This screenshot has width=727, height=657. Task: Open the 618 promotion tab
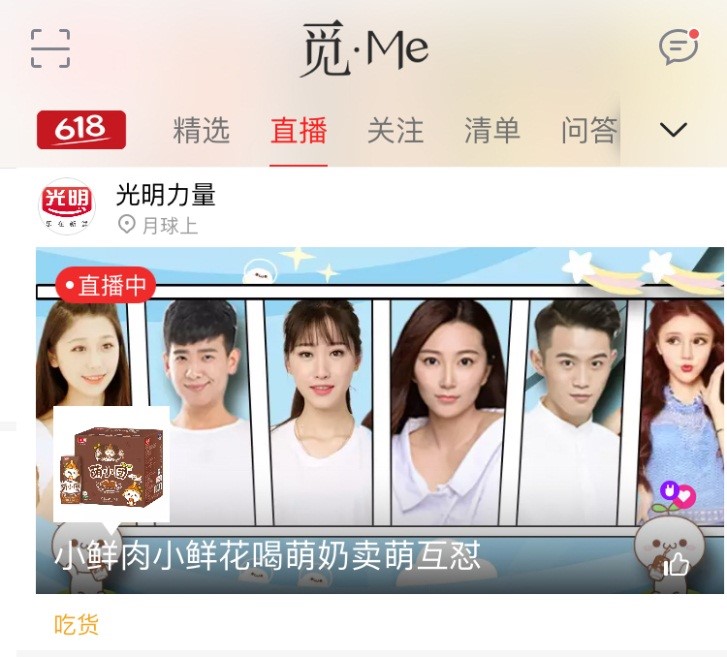(81, 130)
